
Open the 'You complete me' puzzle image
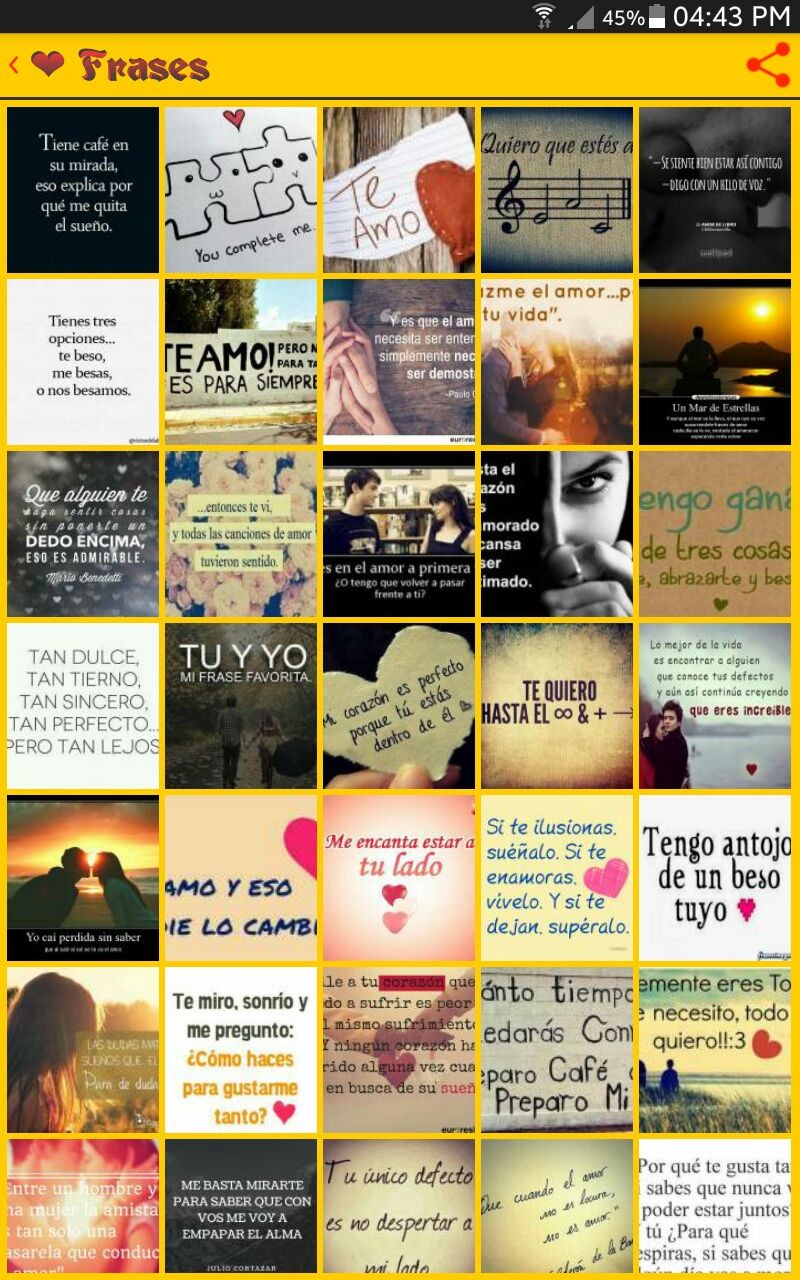pos(241,190)
